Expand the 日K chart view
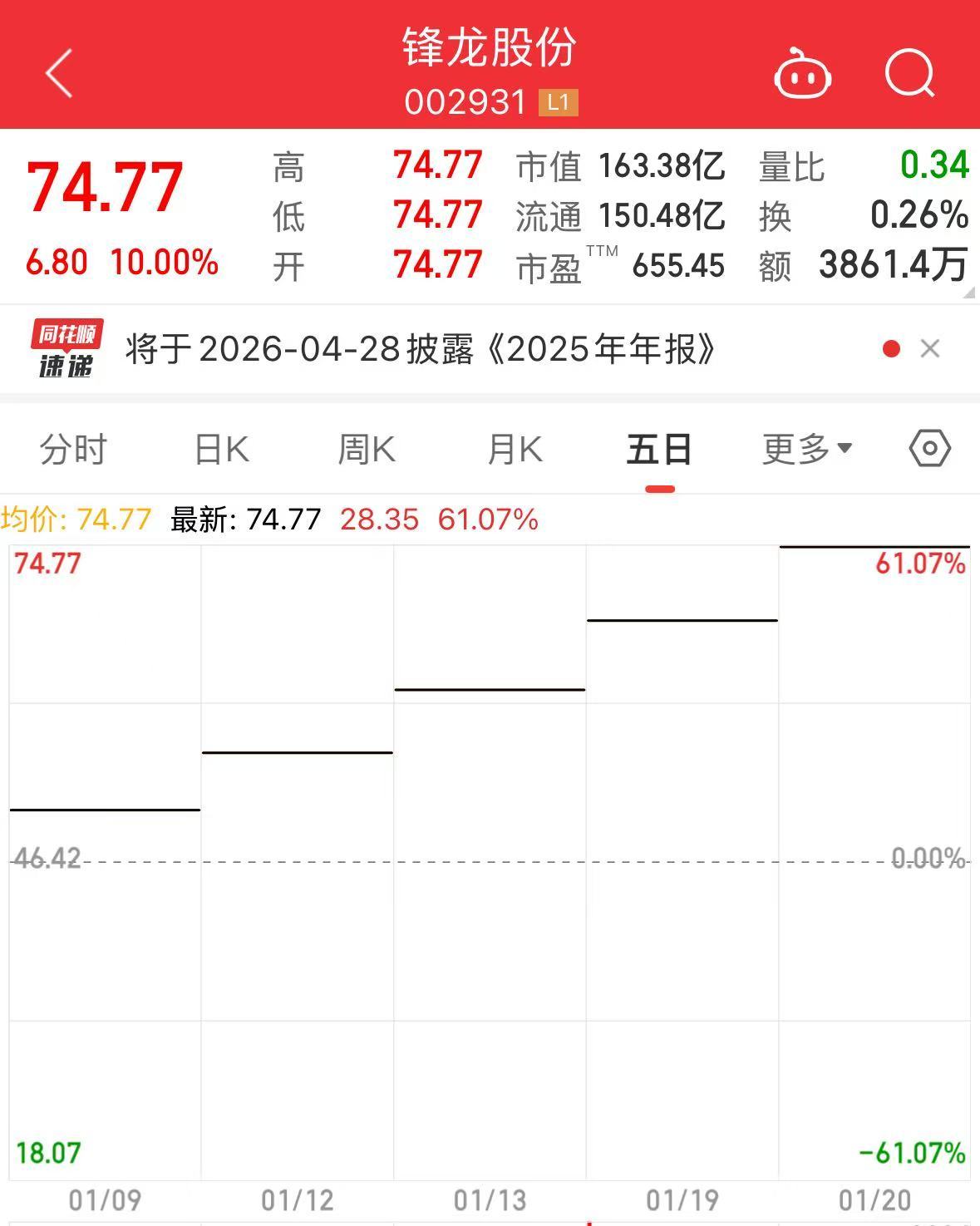The height and width of the screenshot is (1226, 980). pyautogui.click(x=220, y=448)
